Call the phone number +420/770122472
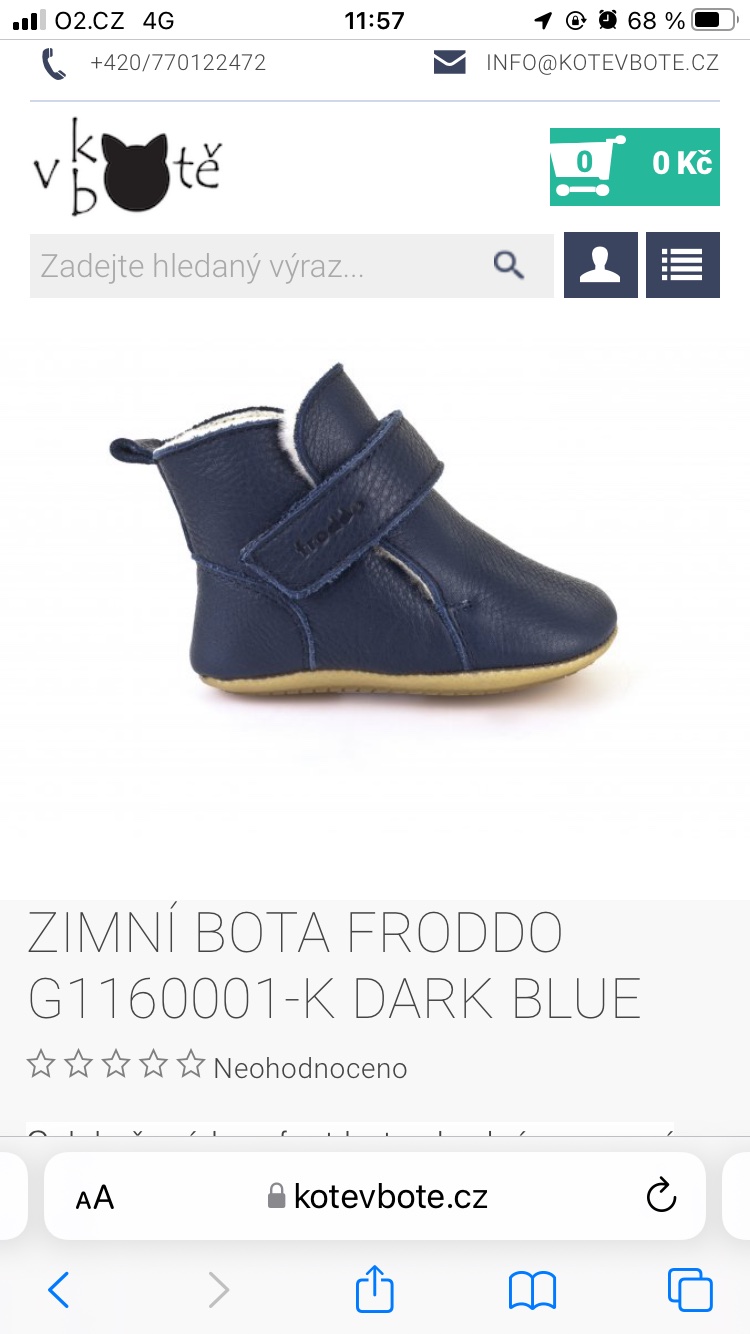Viewport: 750px width, 1334px height. (x=177, y=63)
